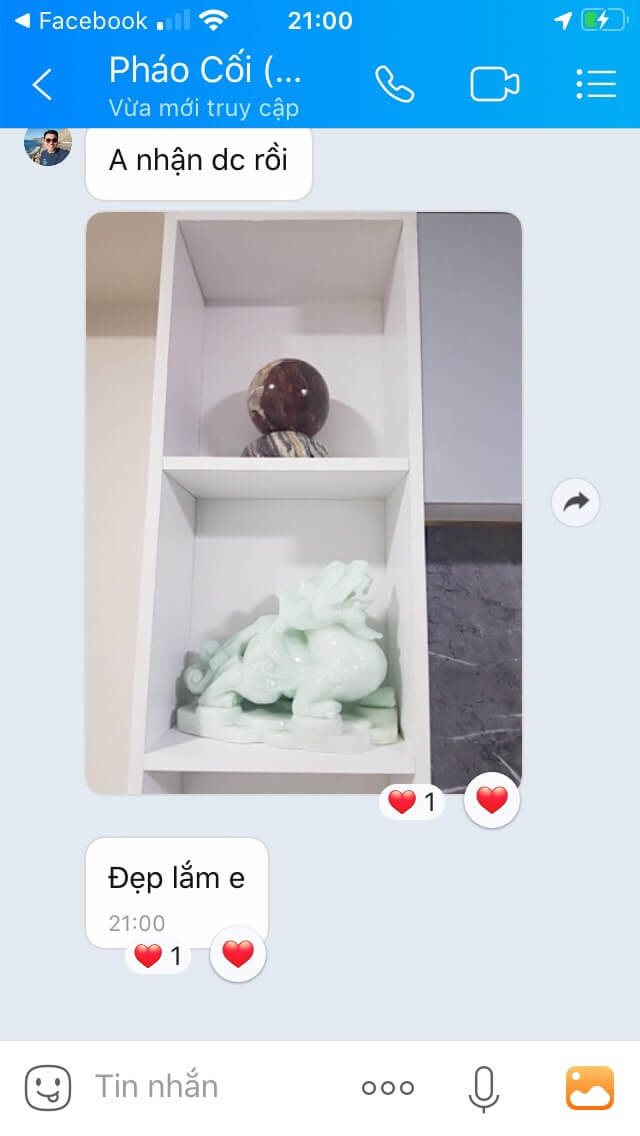View heart reactions on "Đẹp lắm e"
640x1136 pixels.
coord(158,956)
